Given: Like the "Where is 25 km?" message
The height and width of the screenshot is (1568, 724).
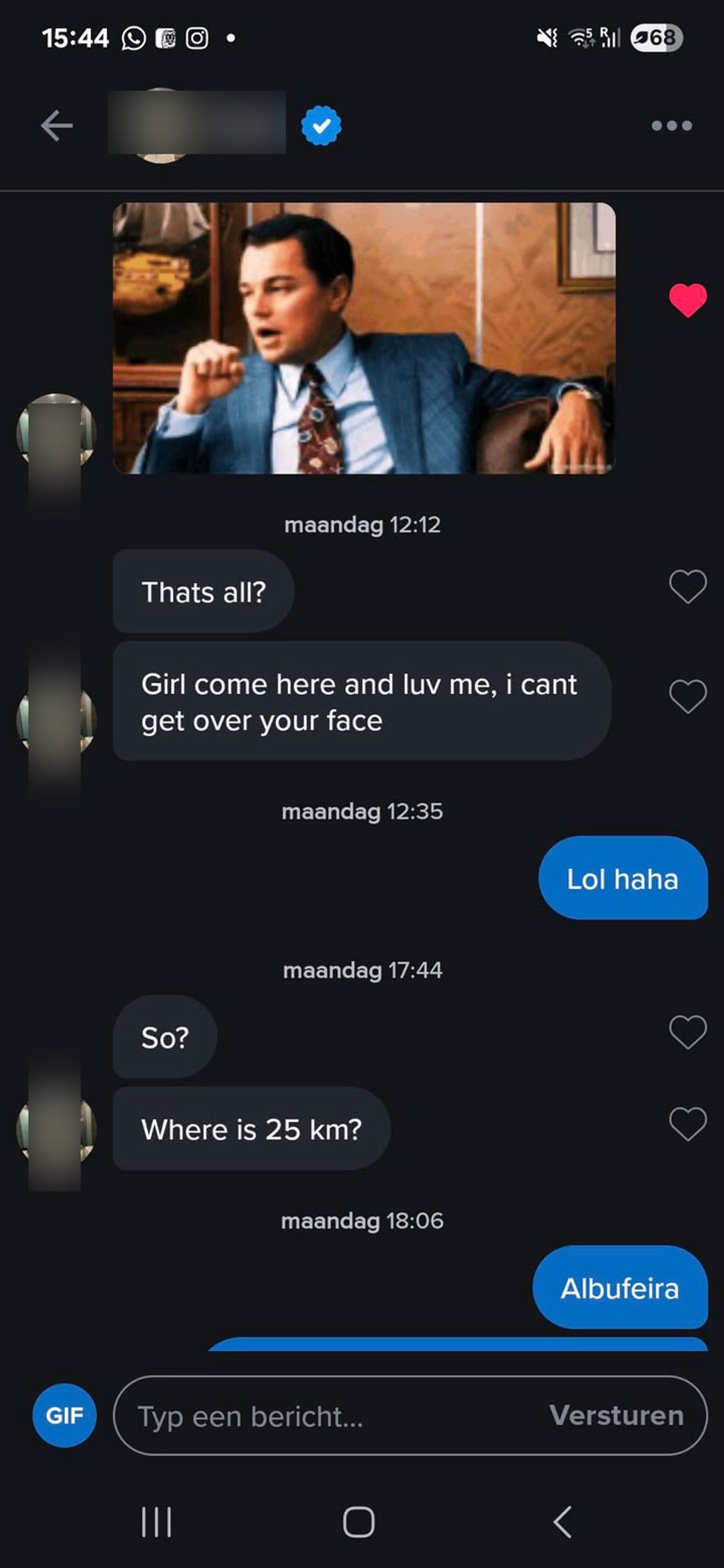Looking at the screenshot, I should coord(687,1123).
